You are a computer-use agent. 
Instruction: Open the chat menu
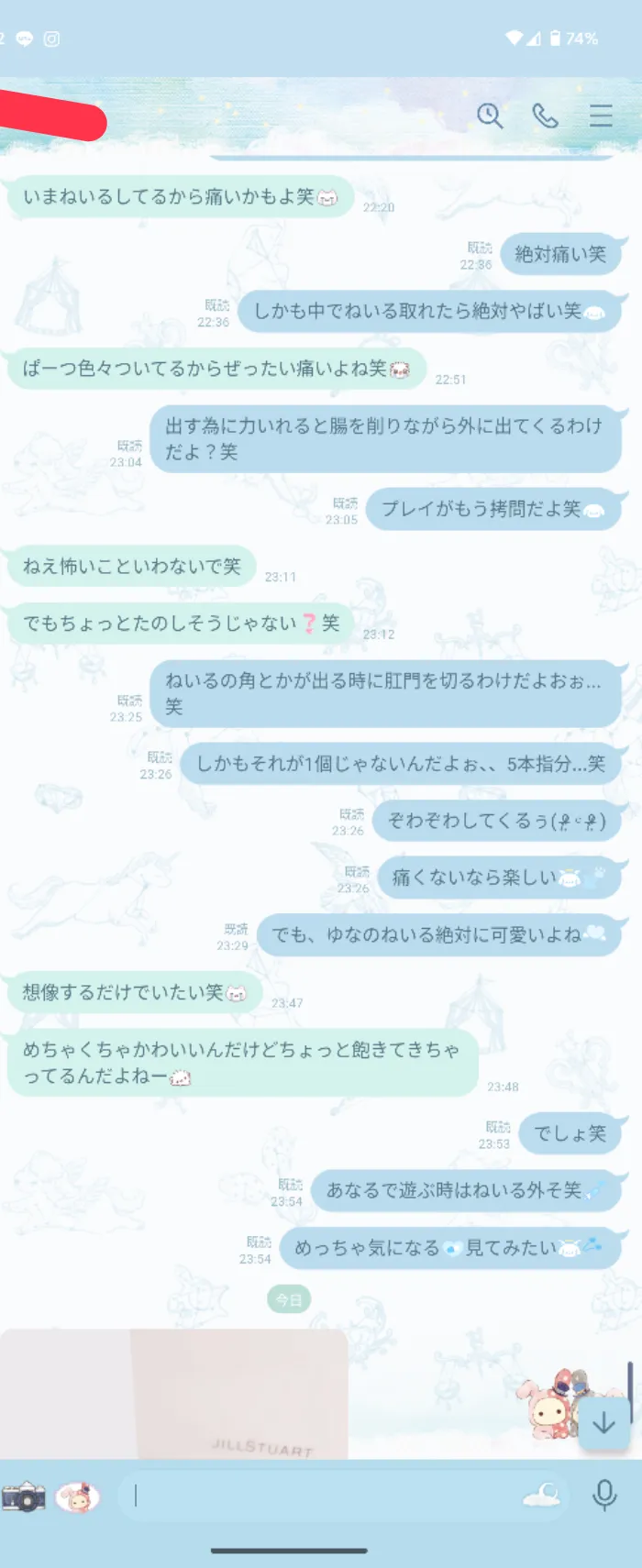(x=601, y=116)
